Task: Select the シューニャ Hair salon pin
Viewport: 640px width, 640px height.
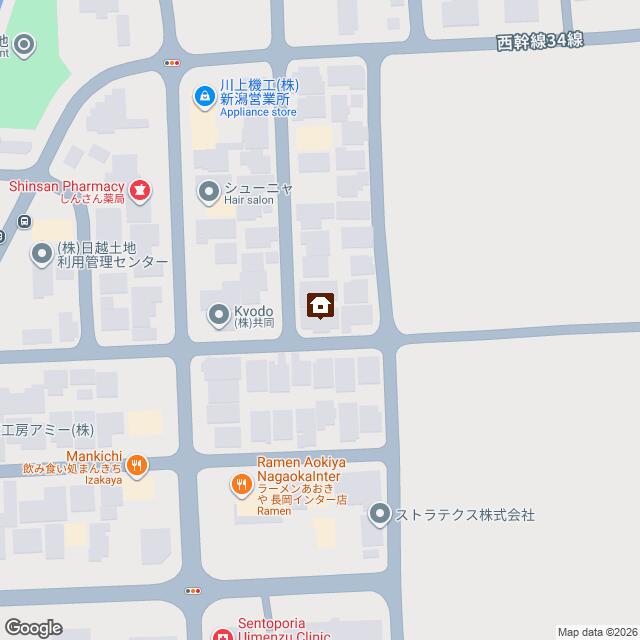Action: [209, 192]
